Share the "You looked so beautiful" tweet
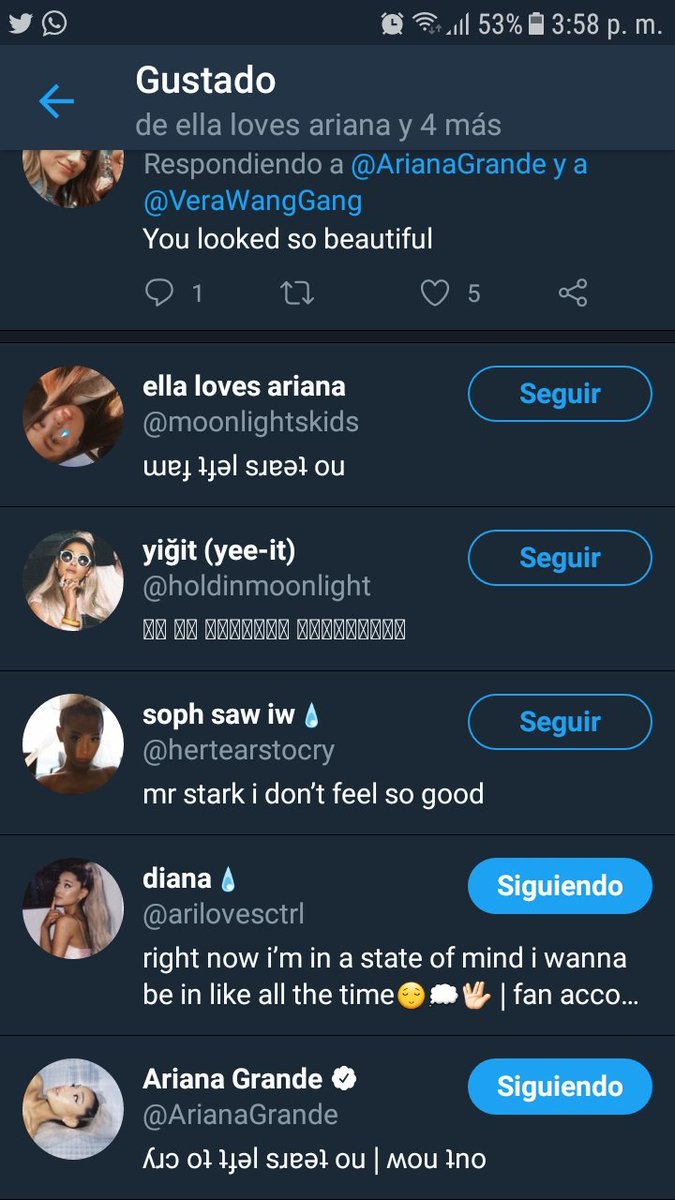This screenshot has height=1200, width=675. tap(573, 293)
